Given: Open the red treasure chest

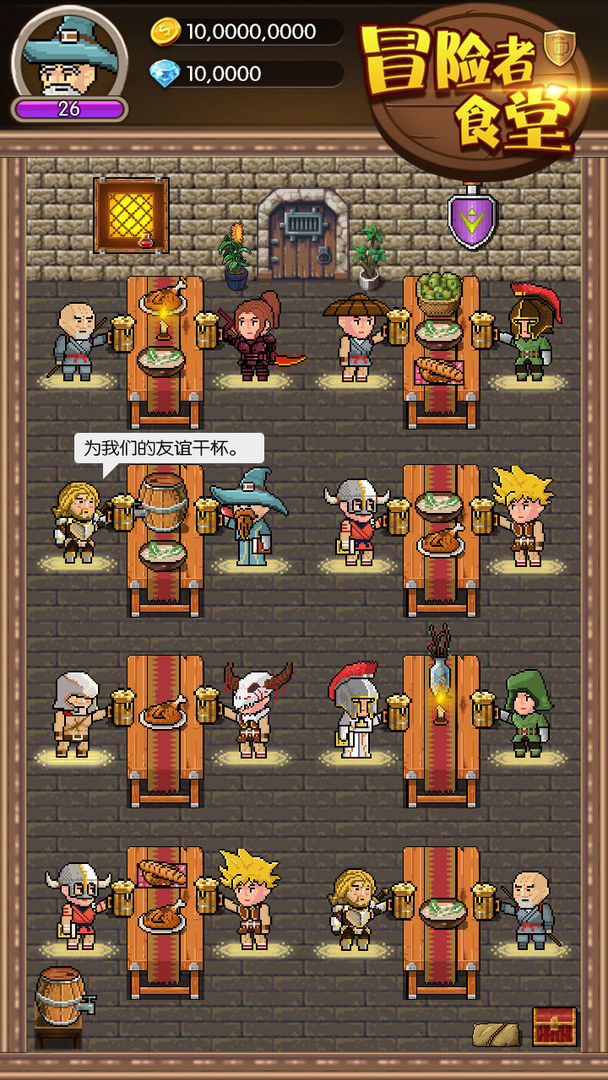Looking at the screenshot, I should point(554,1026).
